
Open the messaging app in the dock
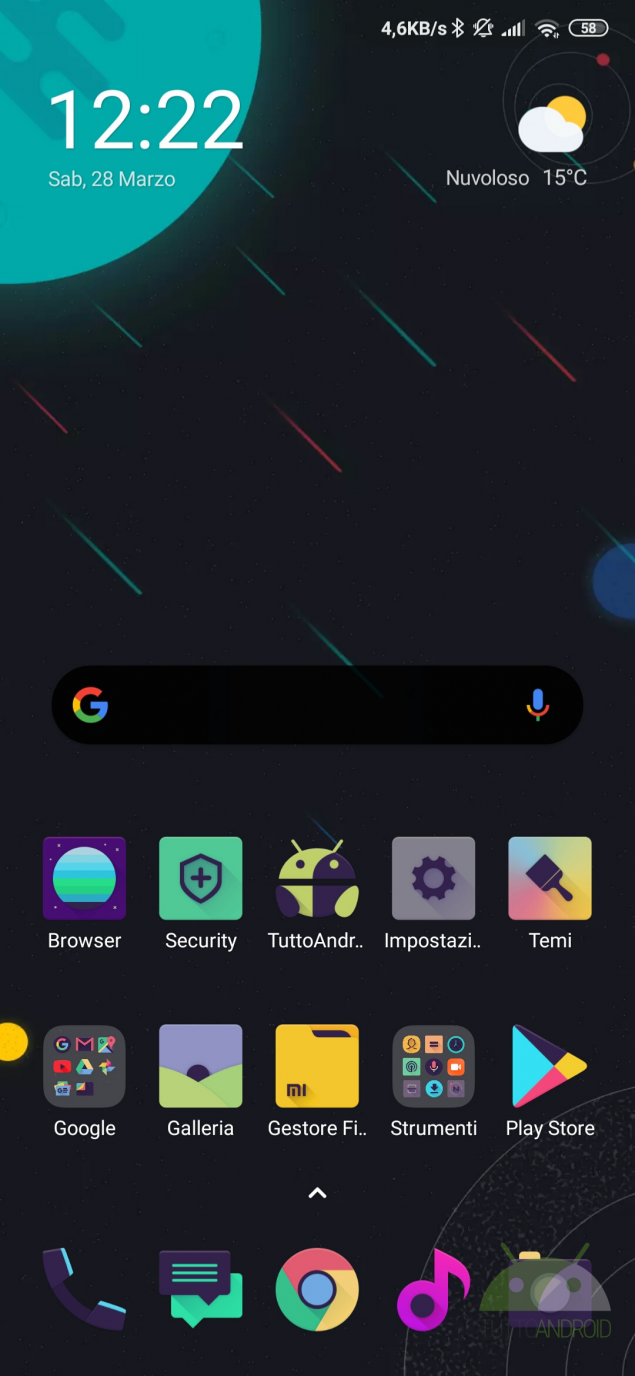point(200,1289)
